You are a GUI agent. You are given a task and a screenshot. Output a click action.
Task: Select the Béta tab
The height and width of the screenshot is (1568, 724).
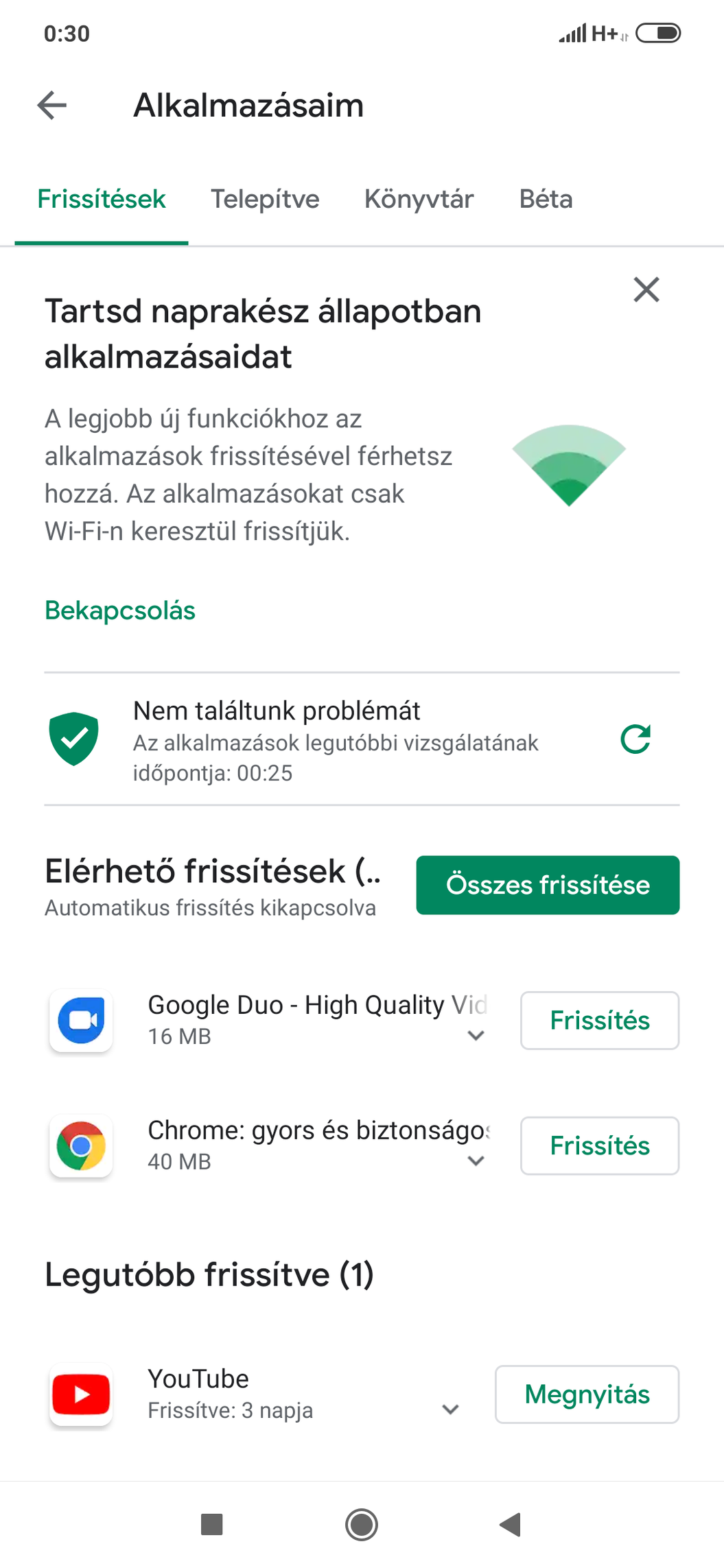click(x=546, y=199)
